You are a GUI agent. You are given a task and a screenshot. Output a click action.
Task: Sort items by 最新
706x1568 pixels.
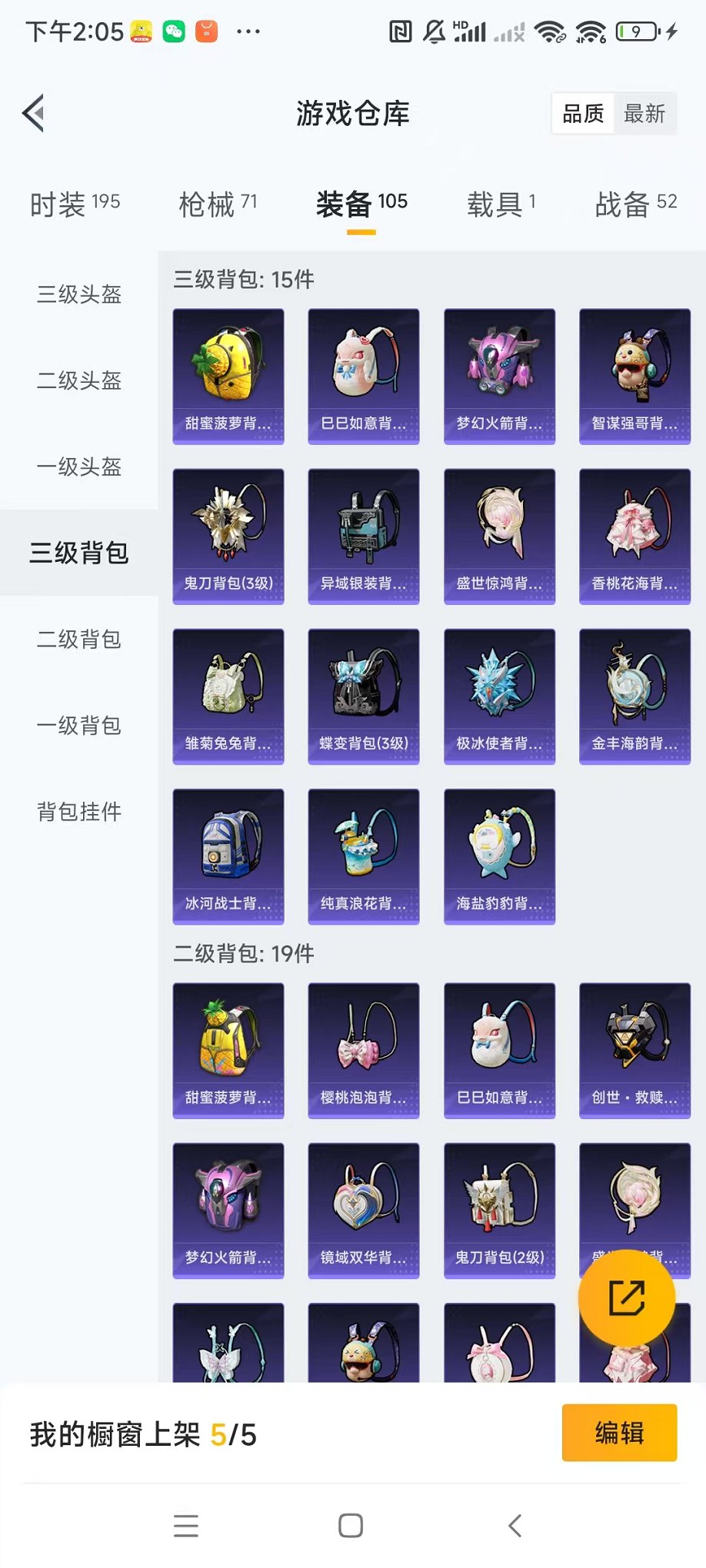[x=644, y=114]
